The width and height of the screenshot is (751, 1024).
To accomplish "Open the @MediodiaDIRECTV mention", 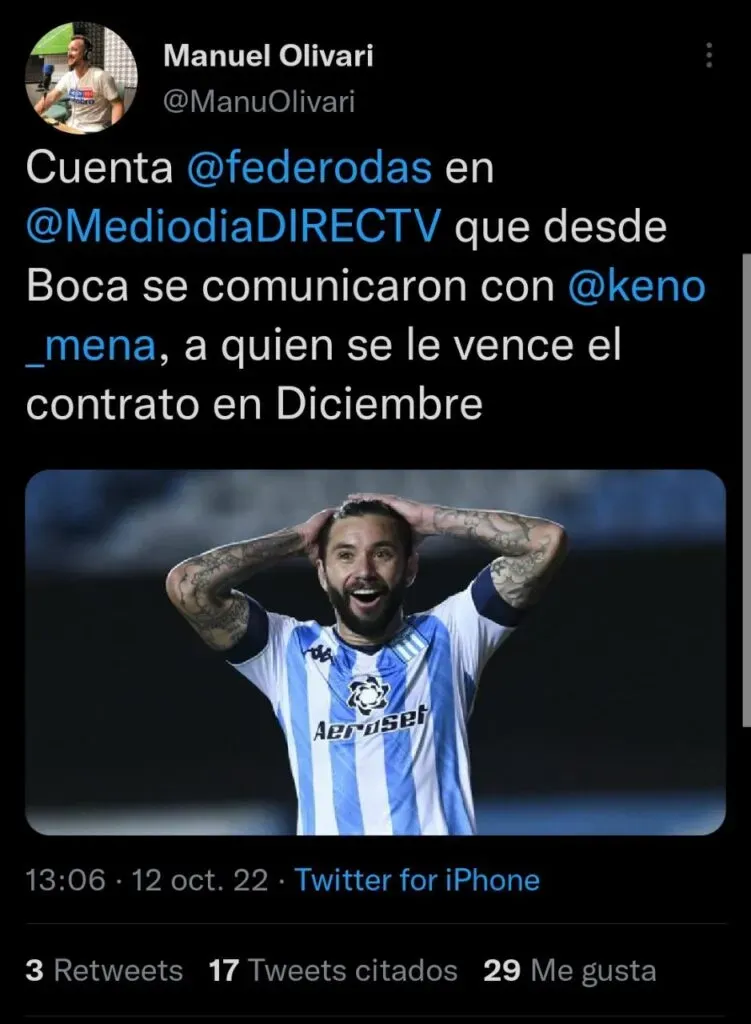I will click(x=233, y=229).
